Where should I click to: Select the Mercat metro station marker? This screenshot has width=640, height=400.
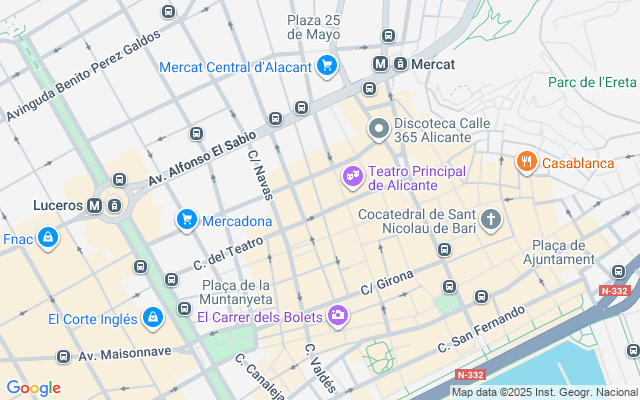click(x=381, y=64)
